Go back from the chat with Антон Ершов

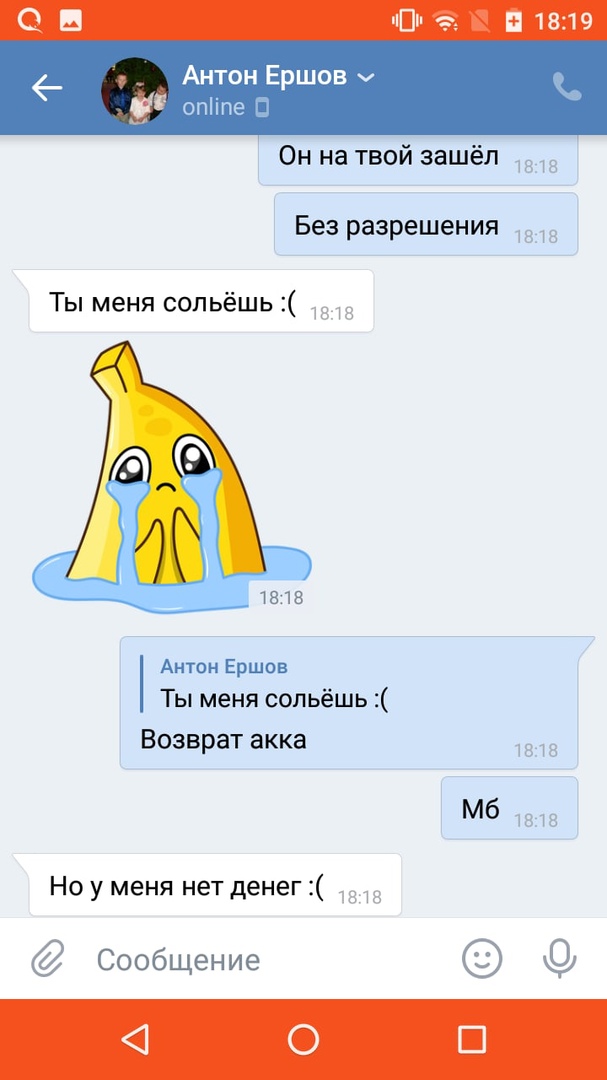tap(46, 88)
